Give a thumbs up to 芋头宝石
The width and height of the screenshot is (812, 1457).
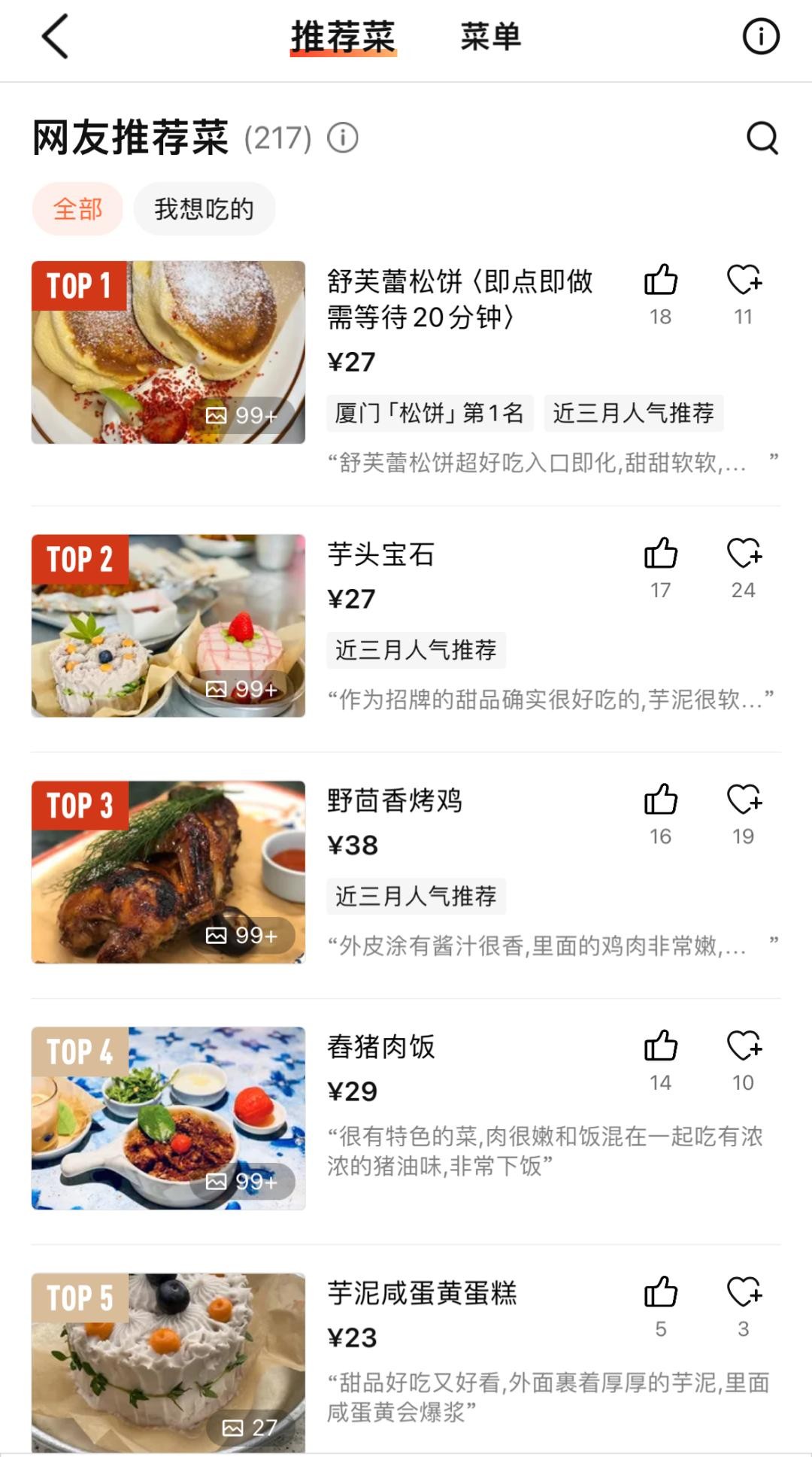point(661,554)
